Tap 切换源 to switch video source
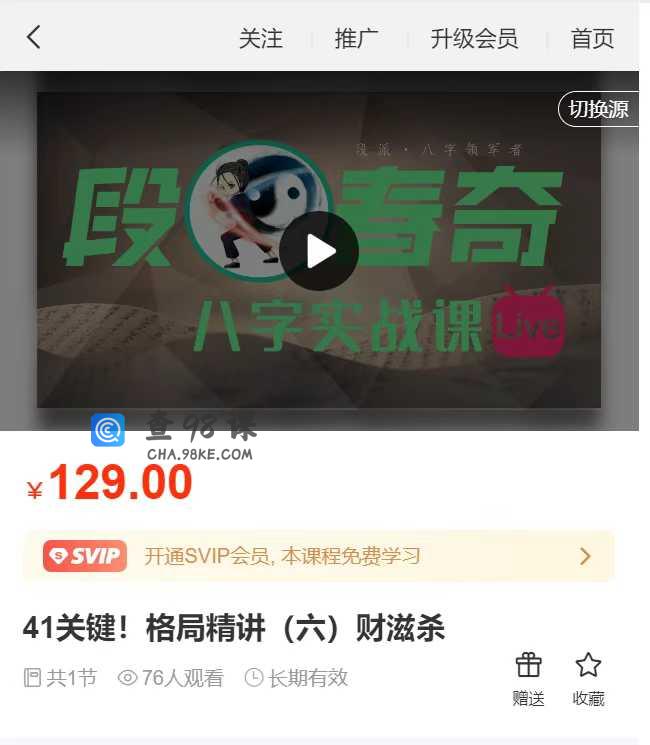Image resolution: width=650 pixels, height=745 pixels. coord(599,109)
